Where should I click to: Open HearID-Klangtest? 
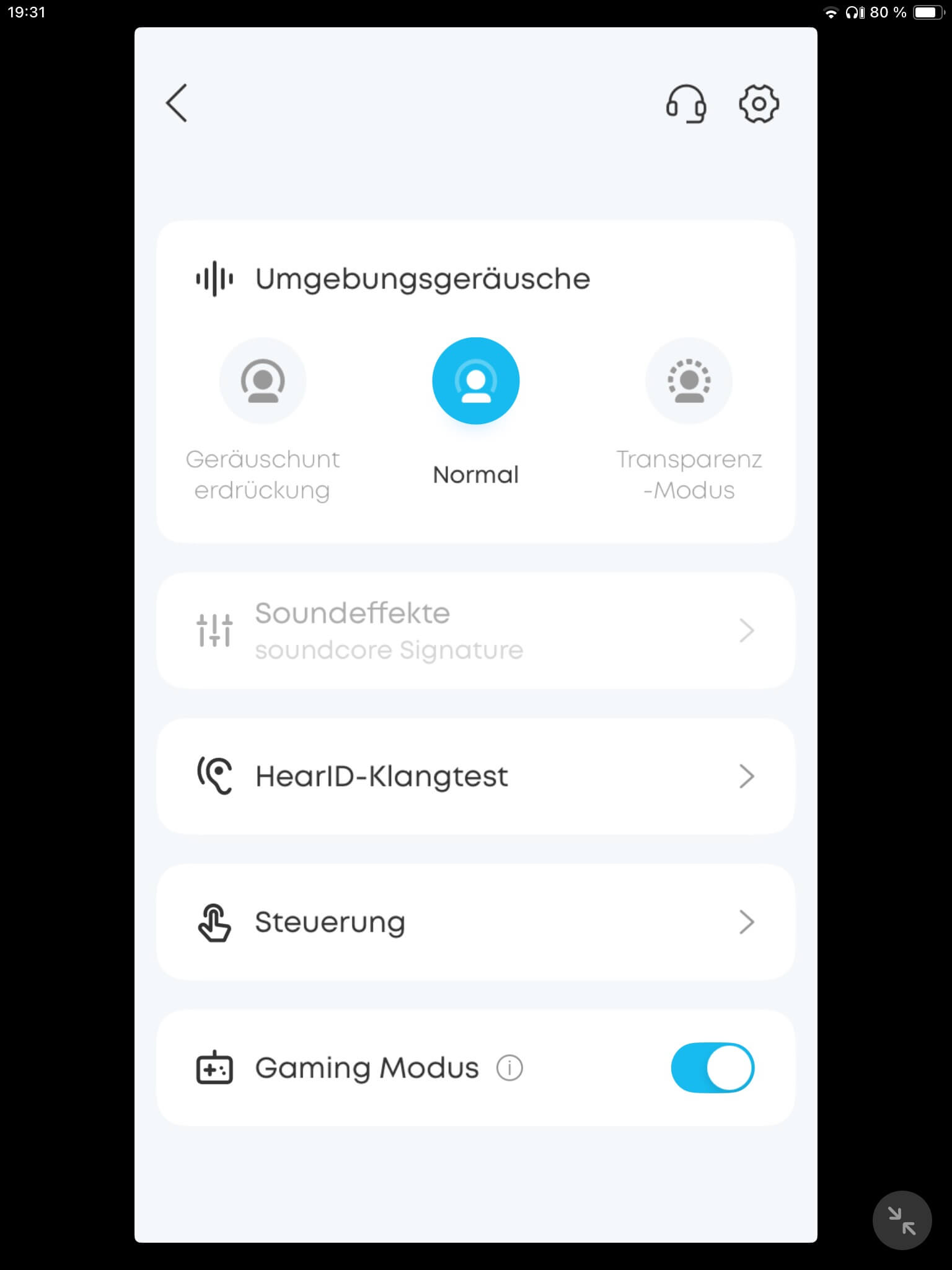475,776
